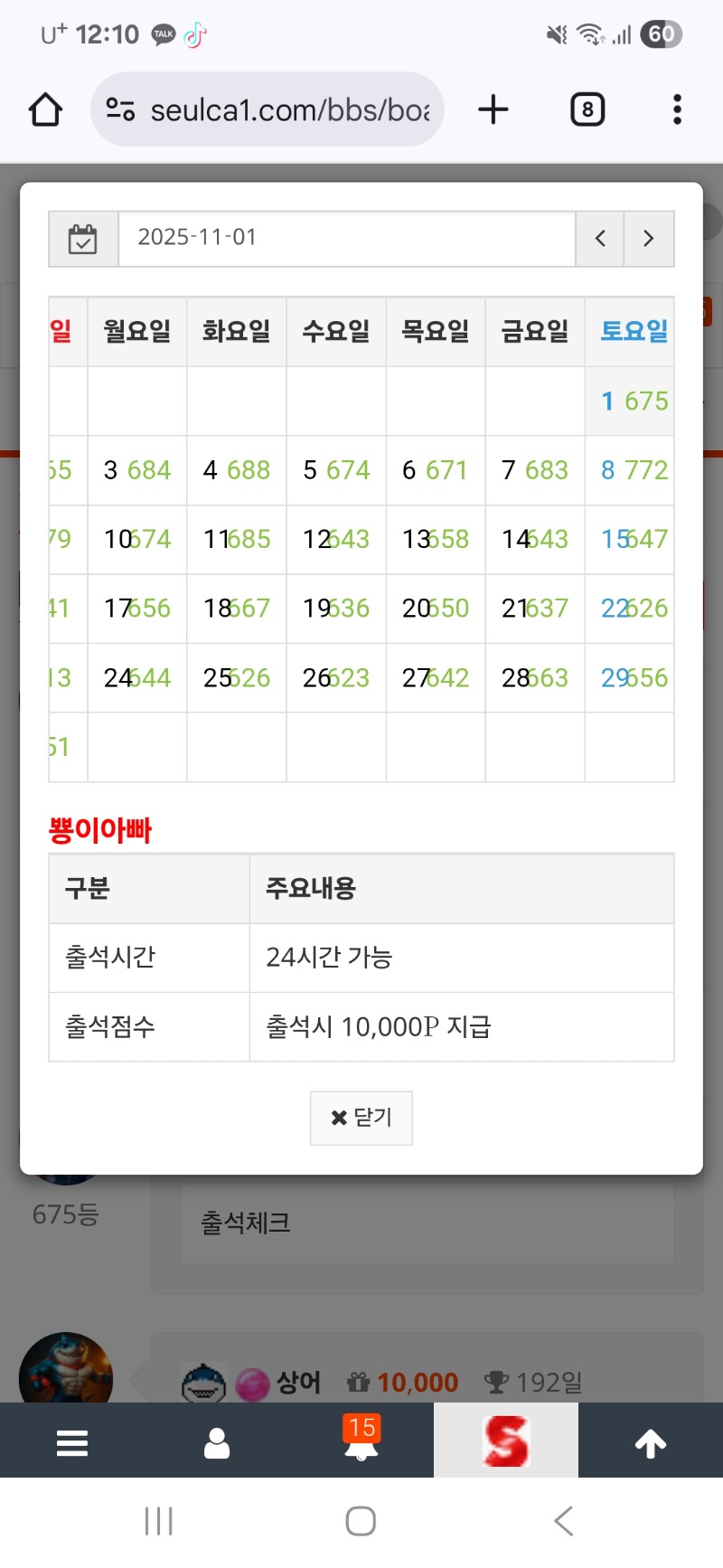Viewport: 723px width, 1568px height.
Task: Tap the 2025-11-01 date field
Action: pos(347,239)
